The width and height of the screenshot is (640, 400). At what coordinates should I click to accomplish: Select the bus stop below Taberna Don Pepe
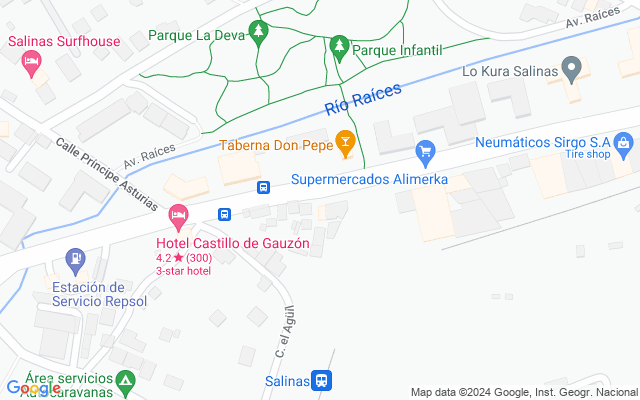pyautogui.click(x=264, y=187)
